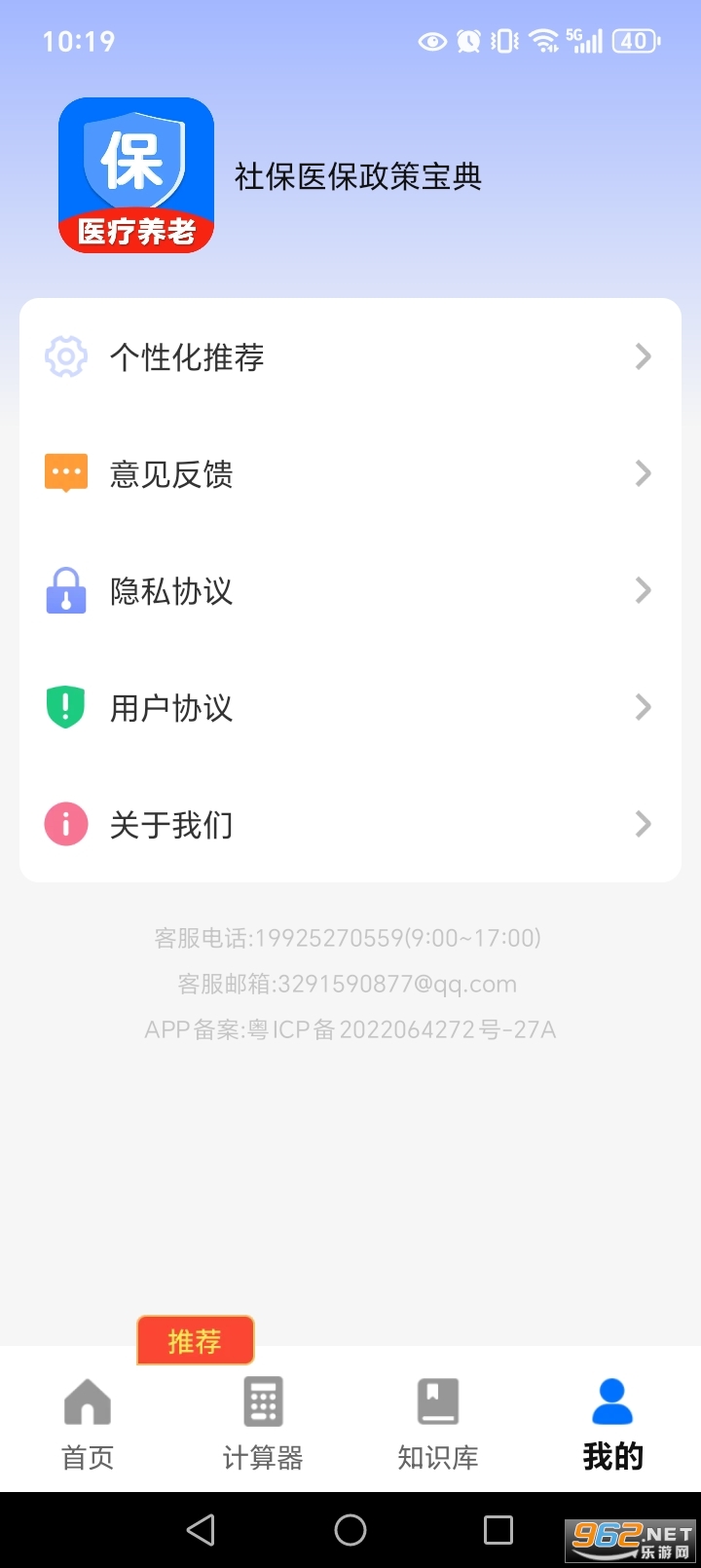This screenshot has height=1568, width=701.
Task: Check the battery indicator showing 40
Action: pyautogui.click(x=634, y=41)
